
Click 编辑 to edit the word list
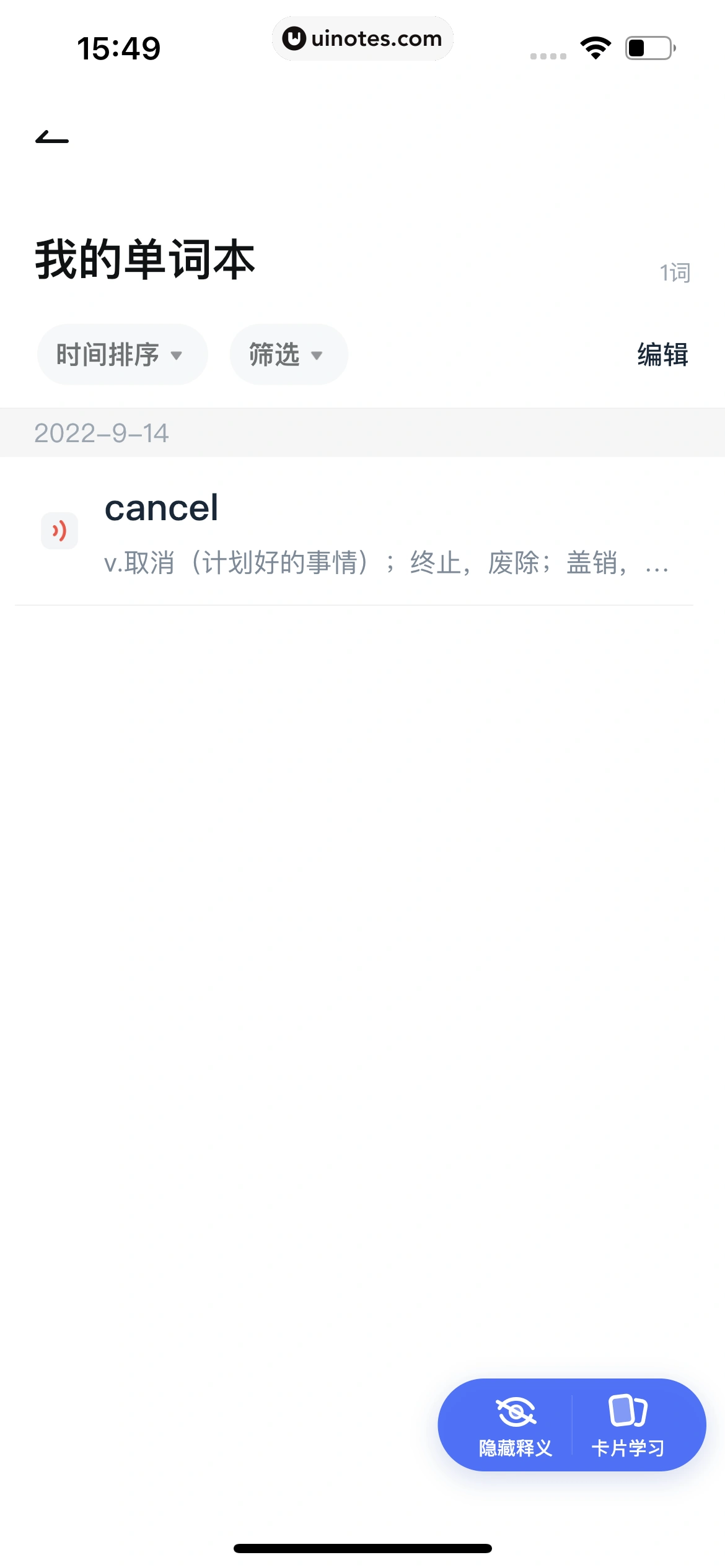(x=661, y=354)
